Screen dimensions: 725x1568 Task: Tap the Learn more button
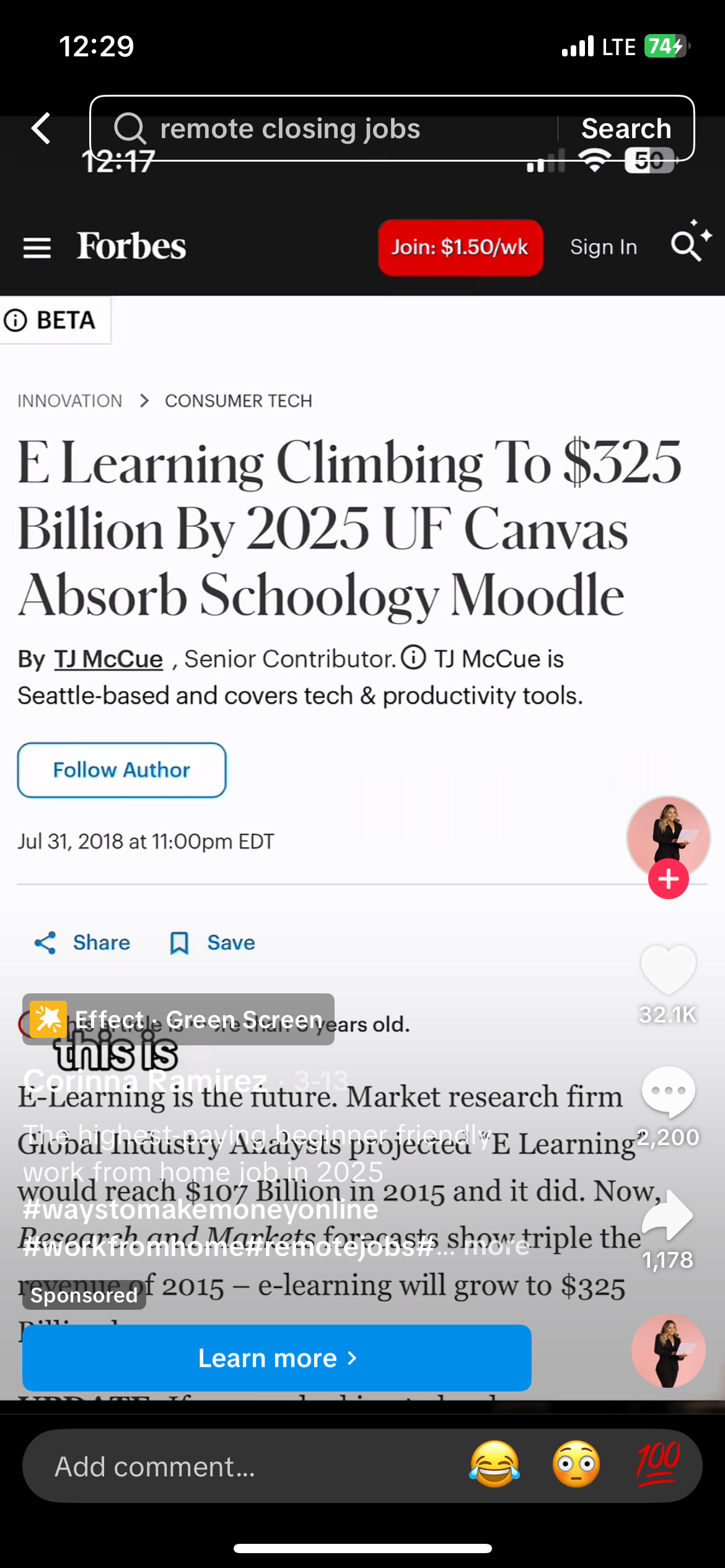277,1358
